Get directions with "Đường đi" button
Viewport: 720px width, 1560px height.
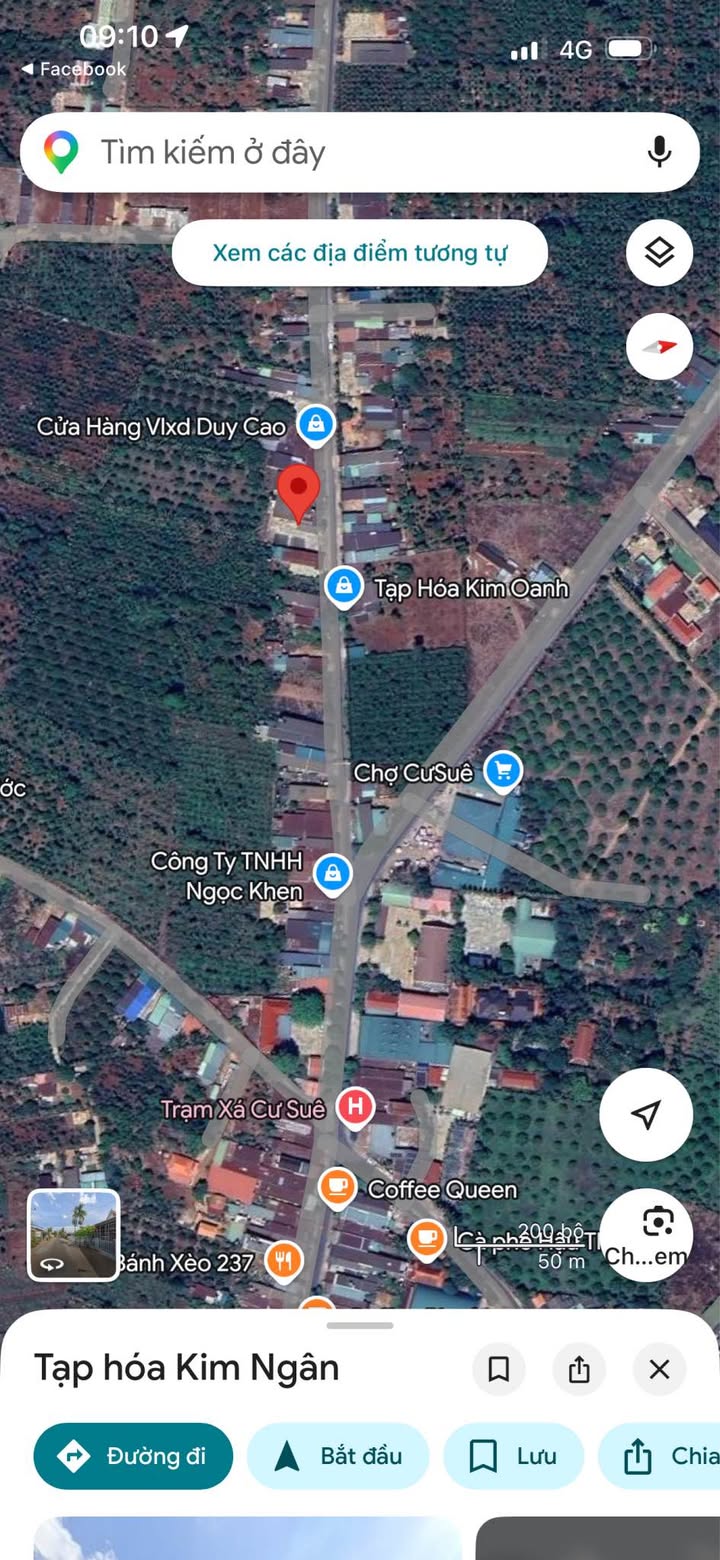coord(133,1456)
